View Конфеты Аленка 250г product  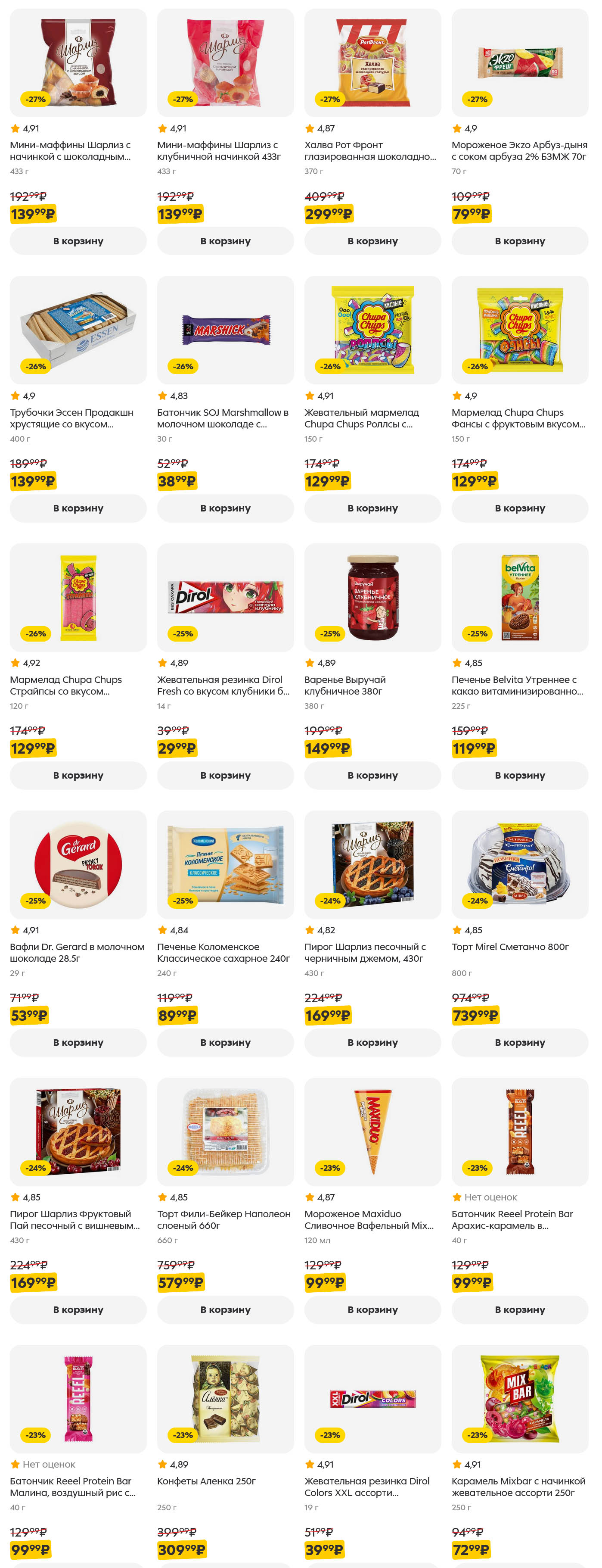coord(225,1399)
